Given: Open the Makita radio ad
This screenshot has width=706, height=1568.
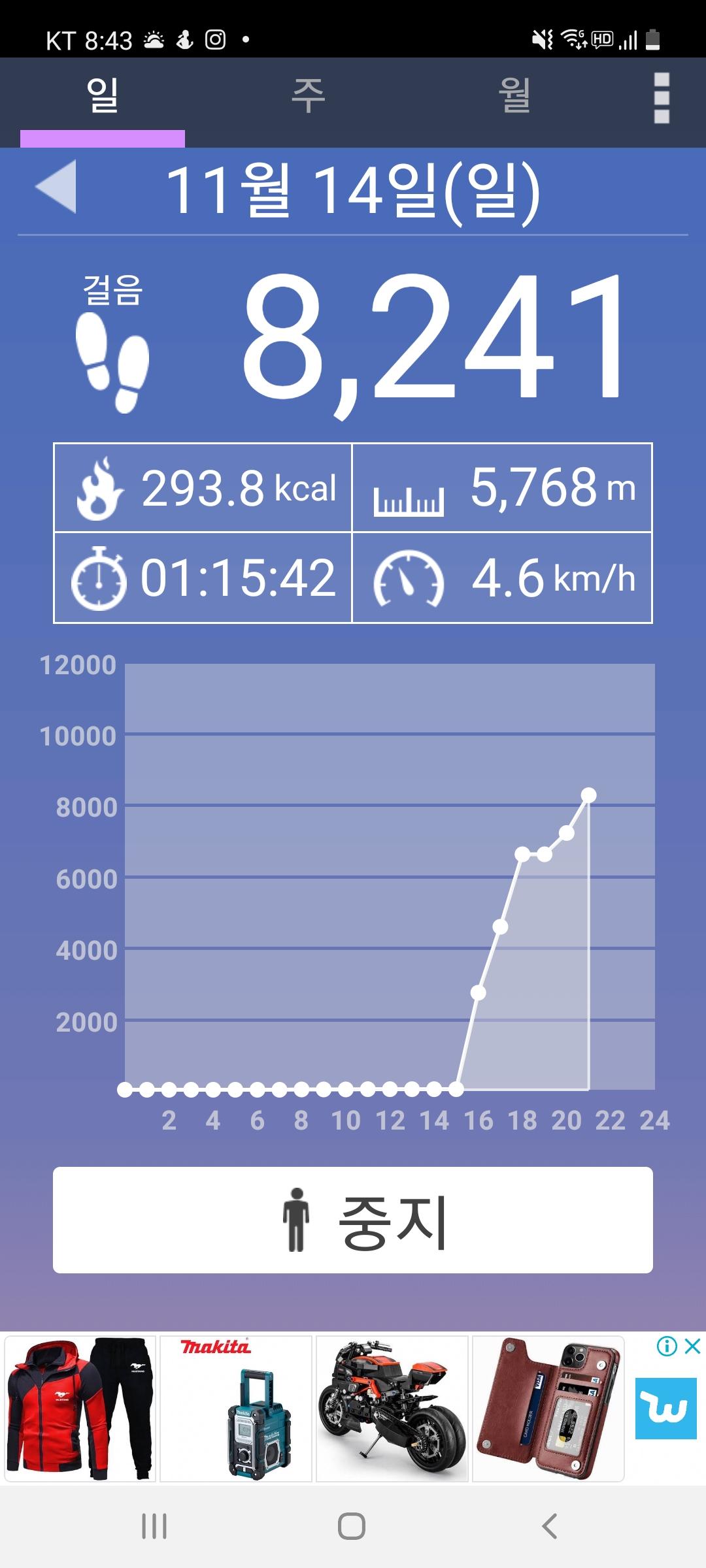Looking at the screenshot, I should point(236,1408).
